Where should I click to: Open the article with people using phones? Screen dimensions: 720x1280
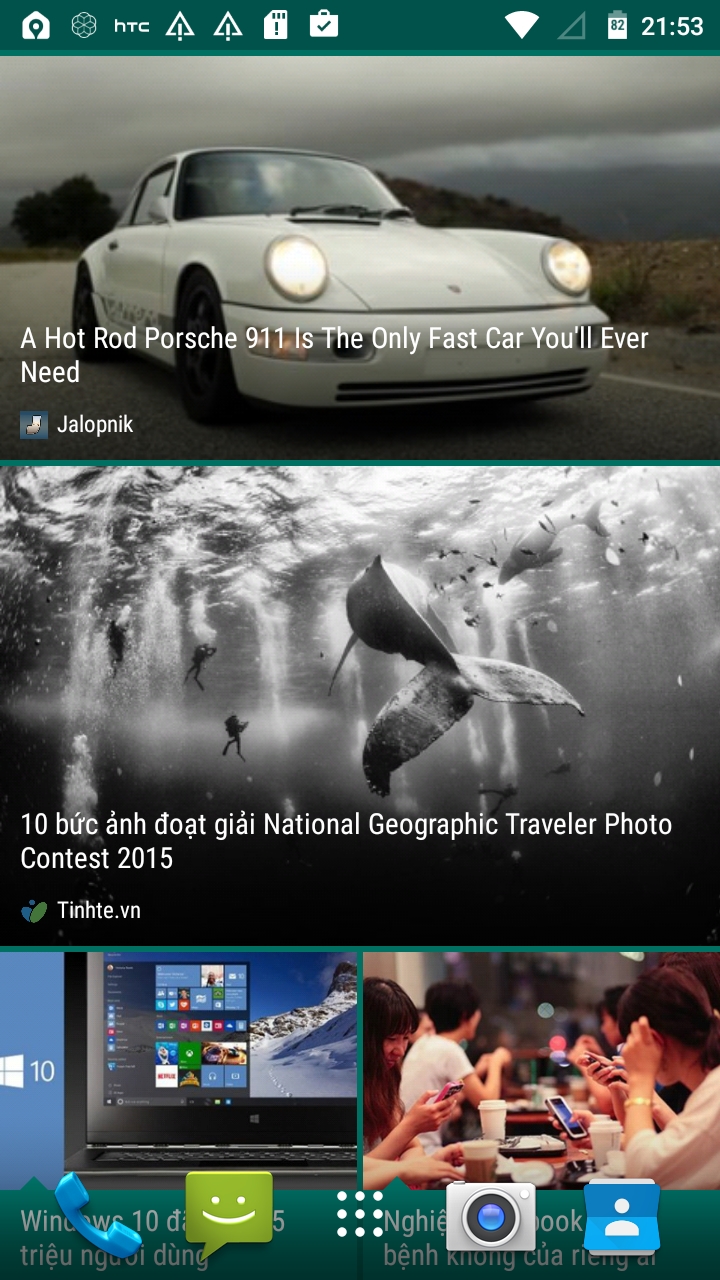tap(541, 1060)
